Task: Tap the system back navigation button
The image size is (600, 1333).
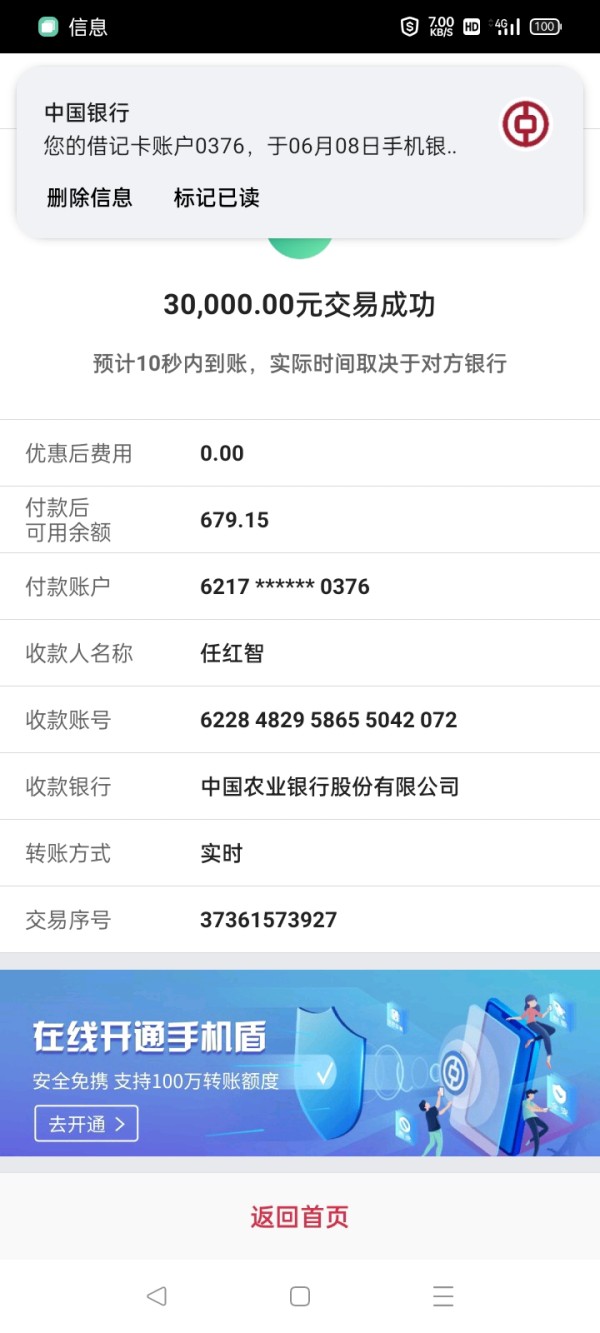Action: tap(156, 1296)
